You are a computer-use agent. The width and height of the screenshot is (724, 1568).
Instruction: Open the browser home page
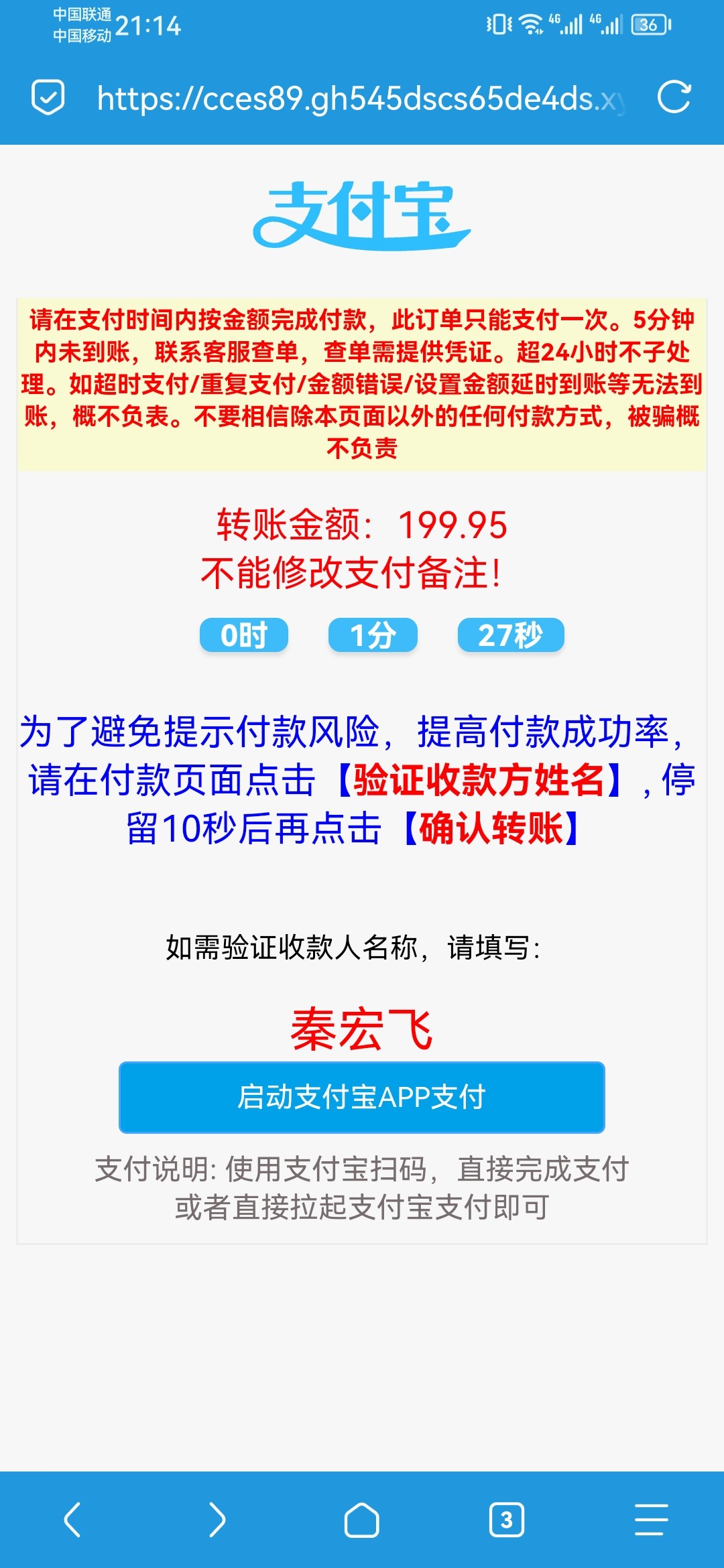(362, 1519)
